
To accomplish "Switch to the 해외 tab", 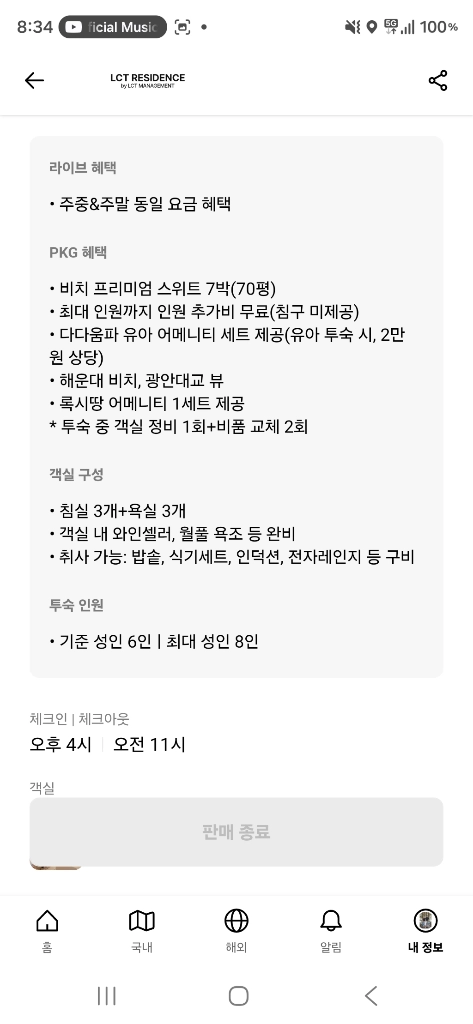I will pos(236,931).
